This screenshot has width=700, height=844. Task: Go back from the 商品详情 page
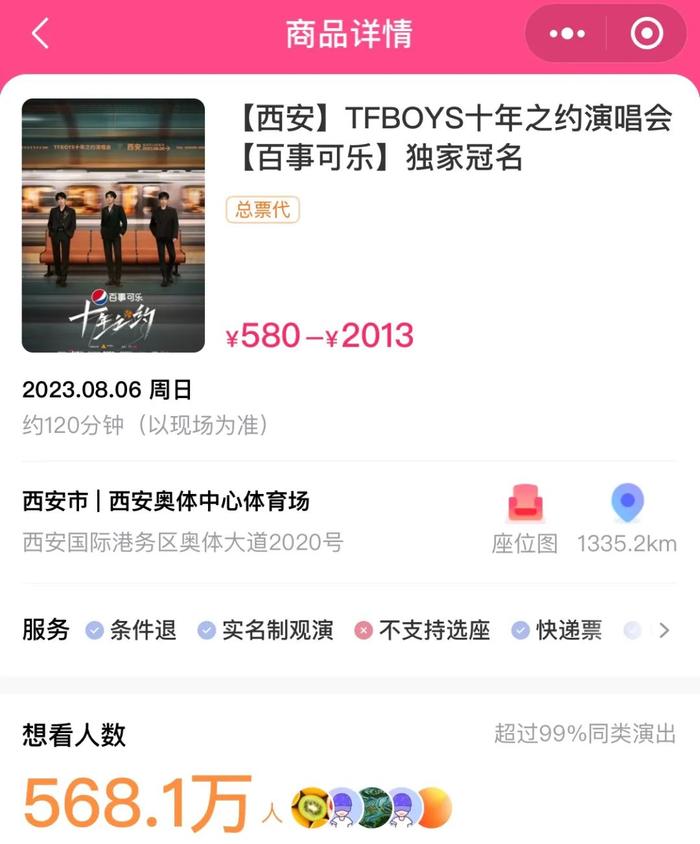[40, 34]
